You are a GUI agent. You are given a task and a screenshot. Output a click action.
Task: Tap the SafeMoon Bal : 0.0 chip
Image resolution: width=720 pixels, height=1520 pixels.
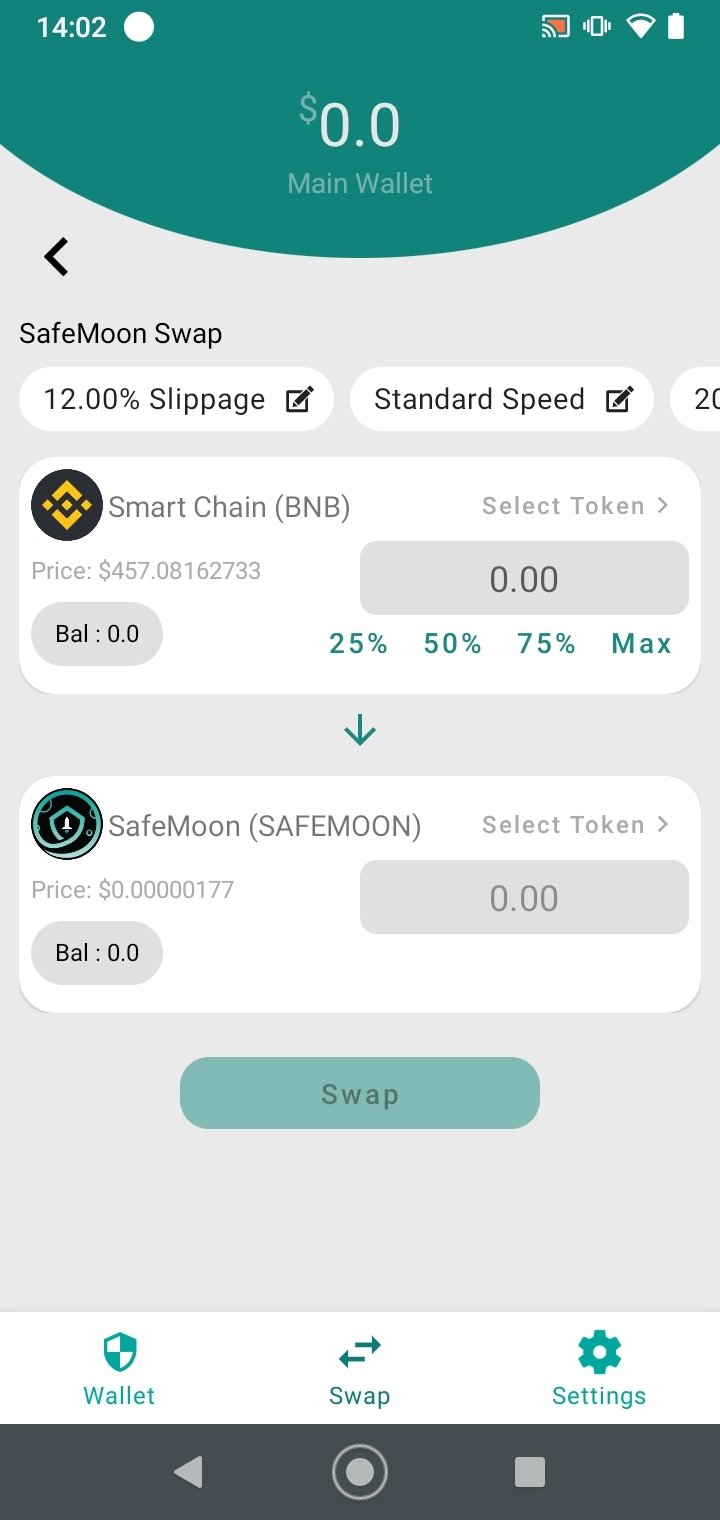pyautogui.click(x=97, y=953)
